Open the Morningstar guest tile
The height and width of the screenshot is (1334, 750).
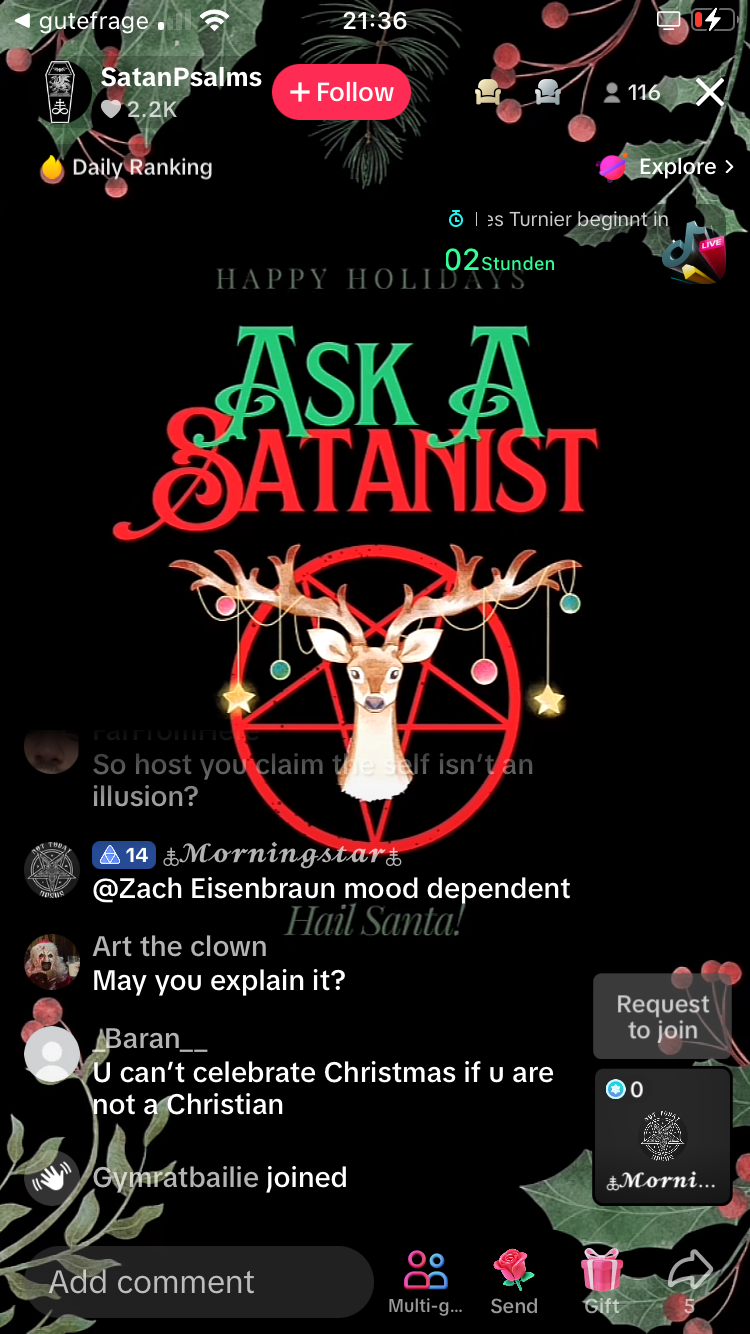pos(662,1136)
